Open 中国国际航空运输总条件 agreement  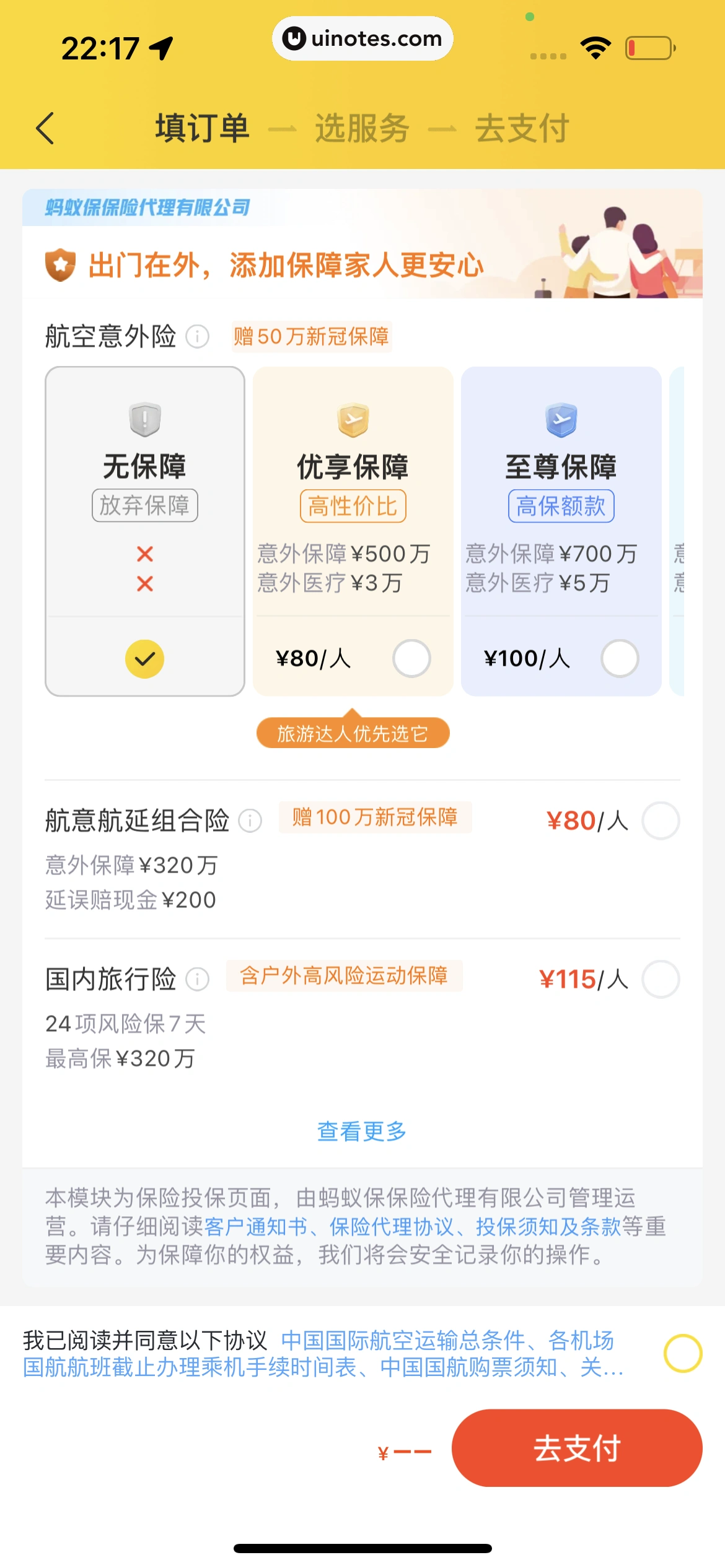[x=403, y=1340]
